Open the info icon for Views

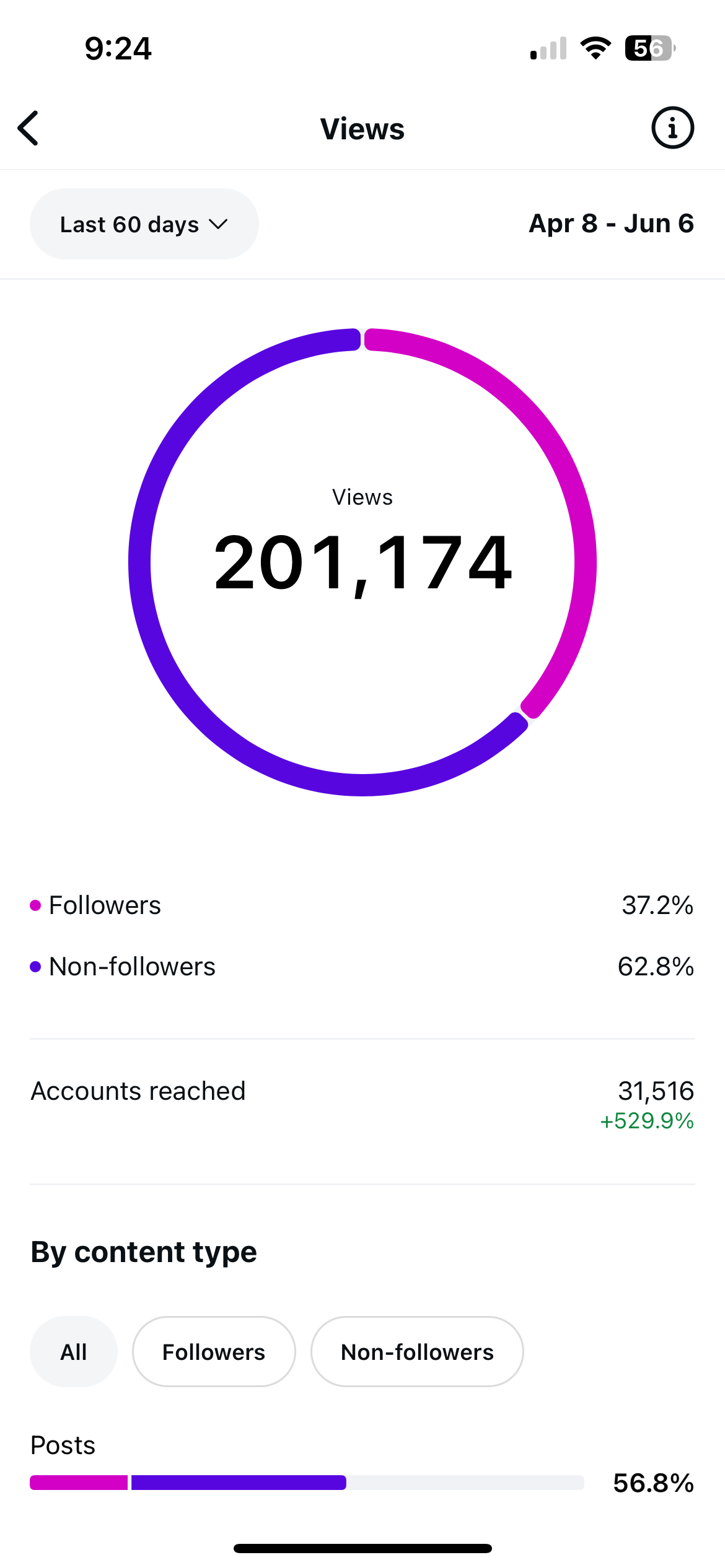coord(672,128)
